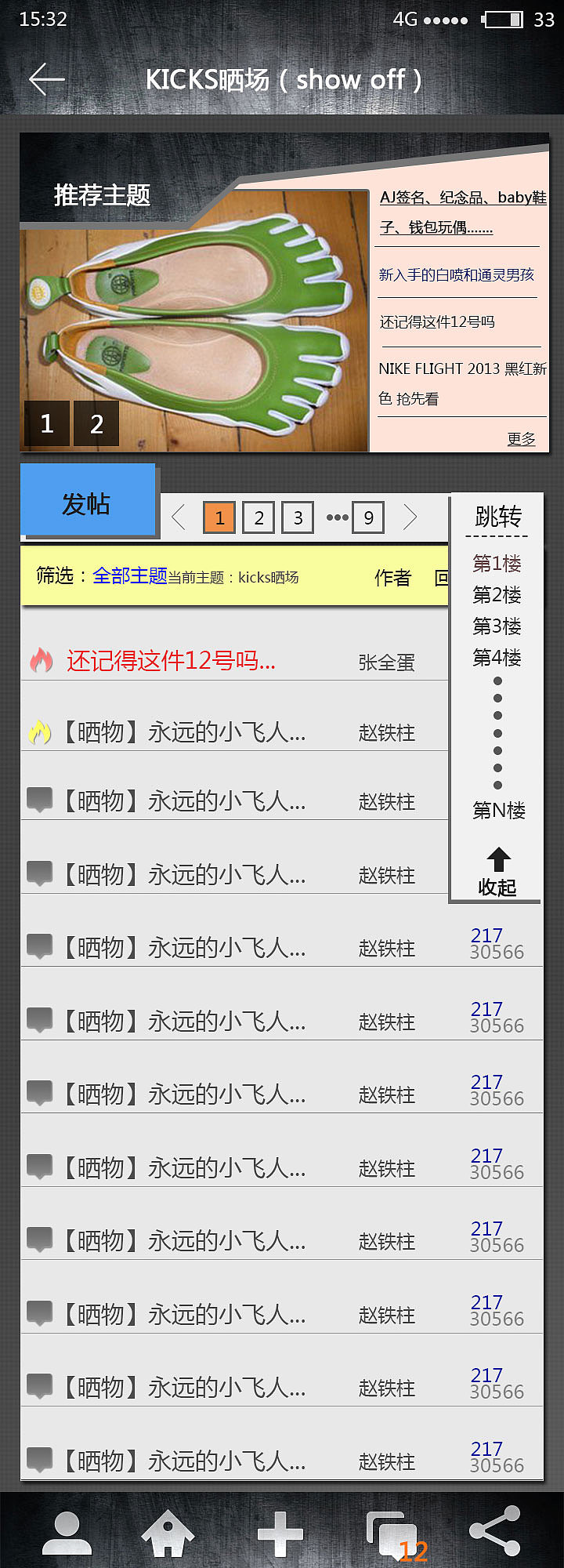Select carousel indicator 2 on featured image
This screenshot has height=1568, width=564.
[x=96, y=423]
